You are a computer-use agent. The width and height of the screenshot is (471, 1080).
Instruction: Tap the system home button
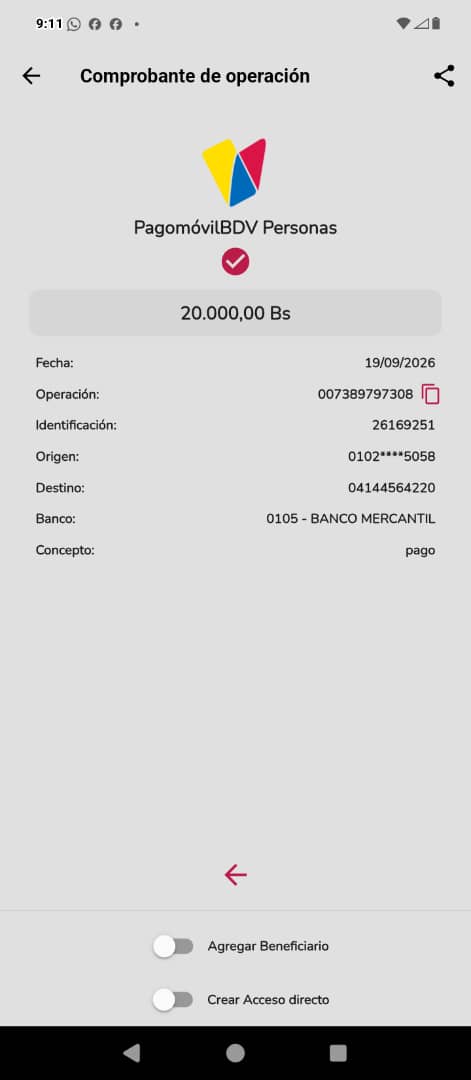click(x=236, y=1052)
